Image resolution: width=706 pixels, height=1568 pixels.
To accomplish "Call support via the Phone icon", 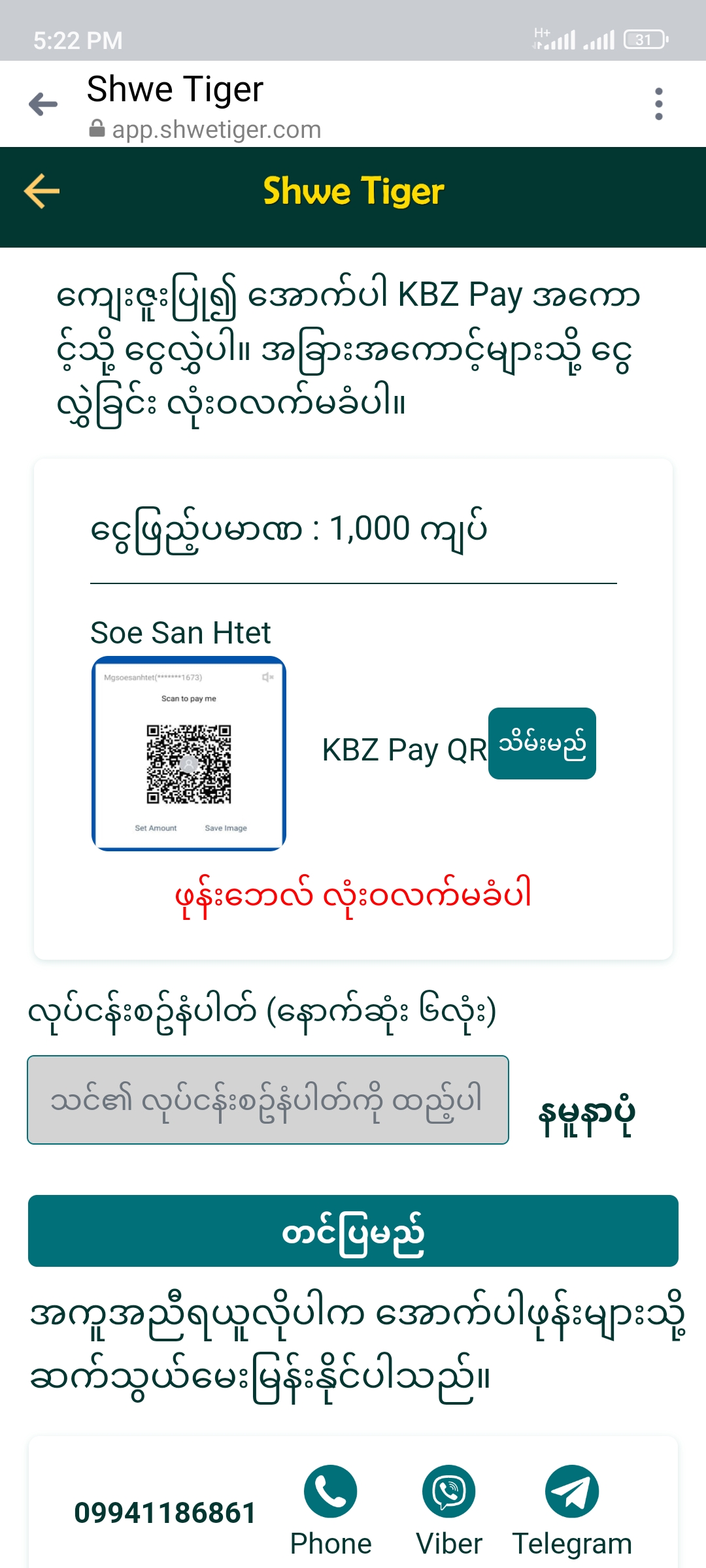I will [331, 1492].
